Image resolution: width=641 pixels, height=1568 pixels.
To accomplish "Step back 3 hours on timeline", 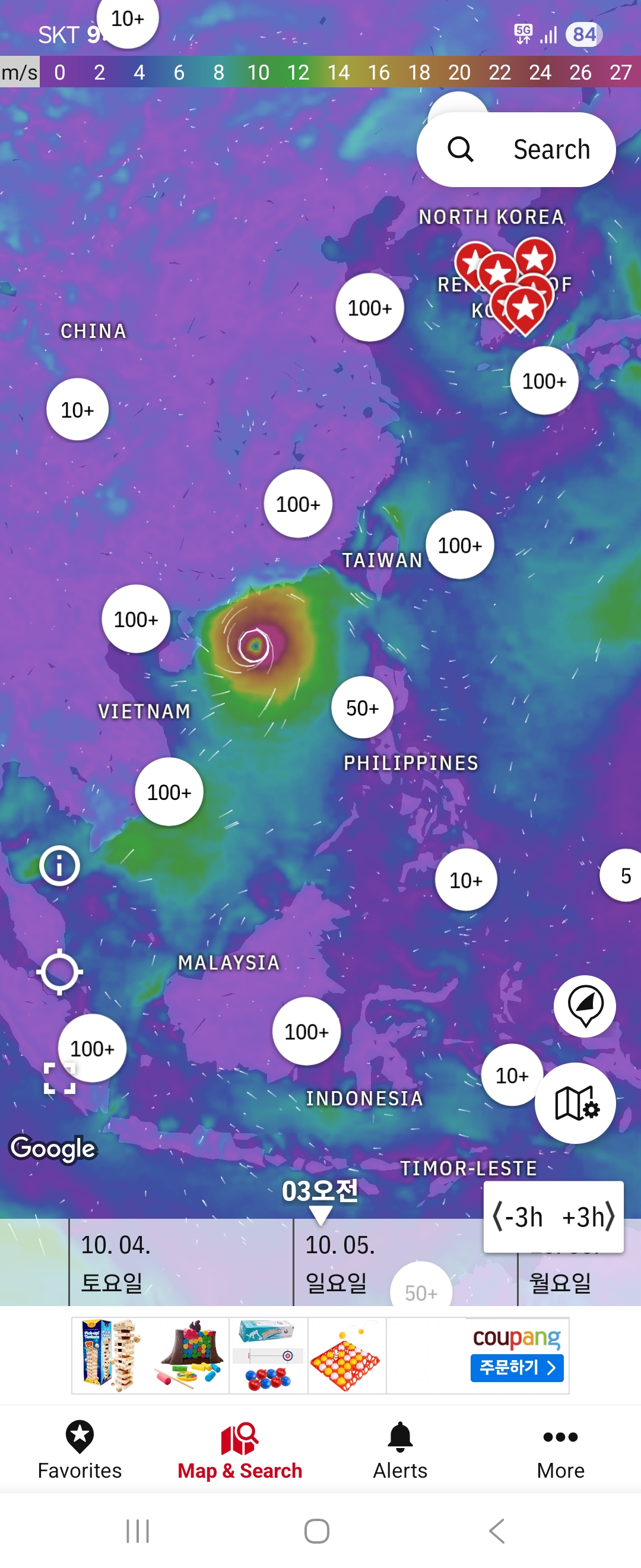I will (x=518, y=1218).
